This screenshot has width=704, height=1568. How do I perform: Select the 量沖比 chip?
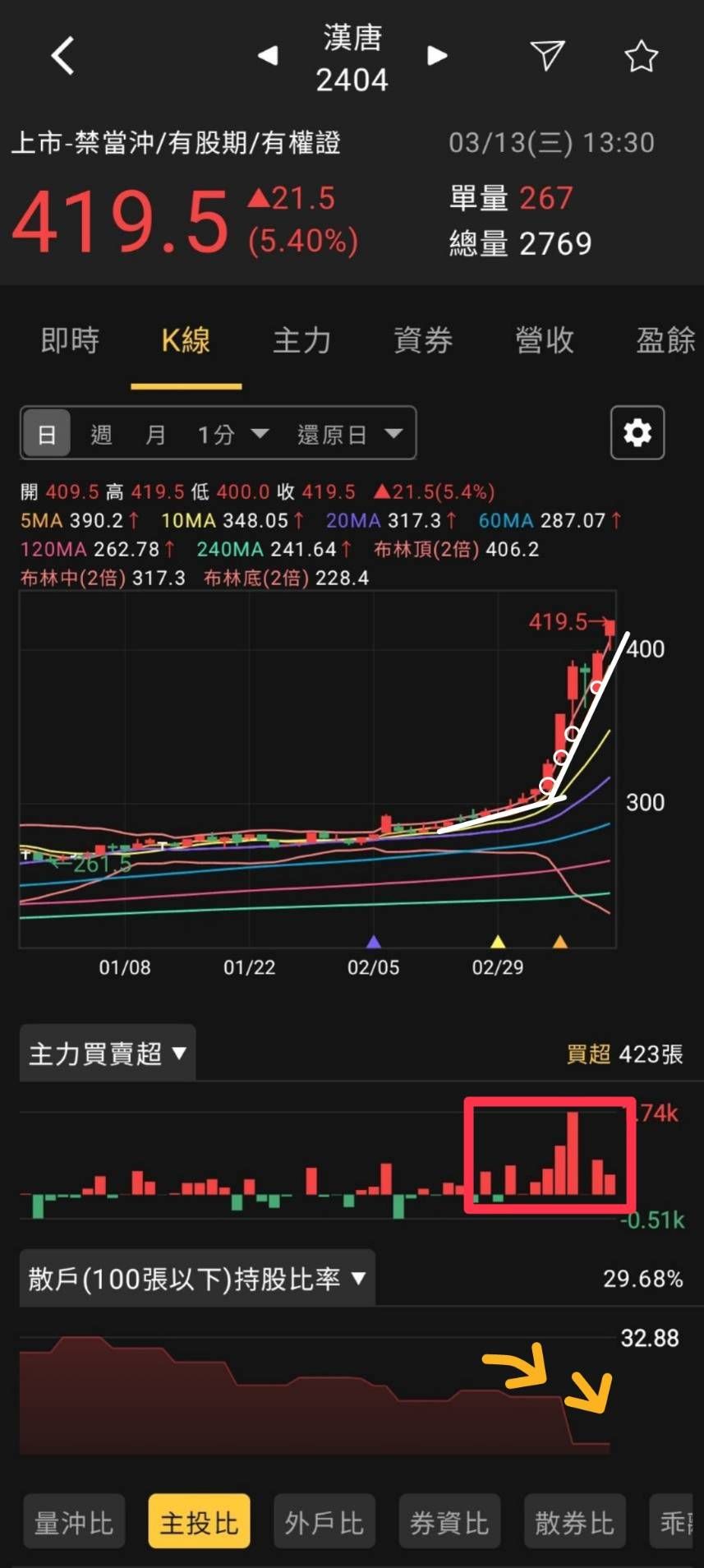pyautogui.click(x=74, y=1523)
